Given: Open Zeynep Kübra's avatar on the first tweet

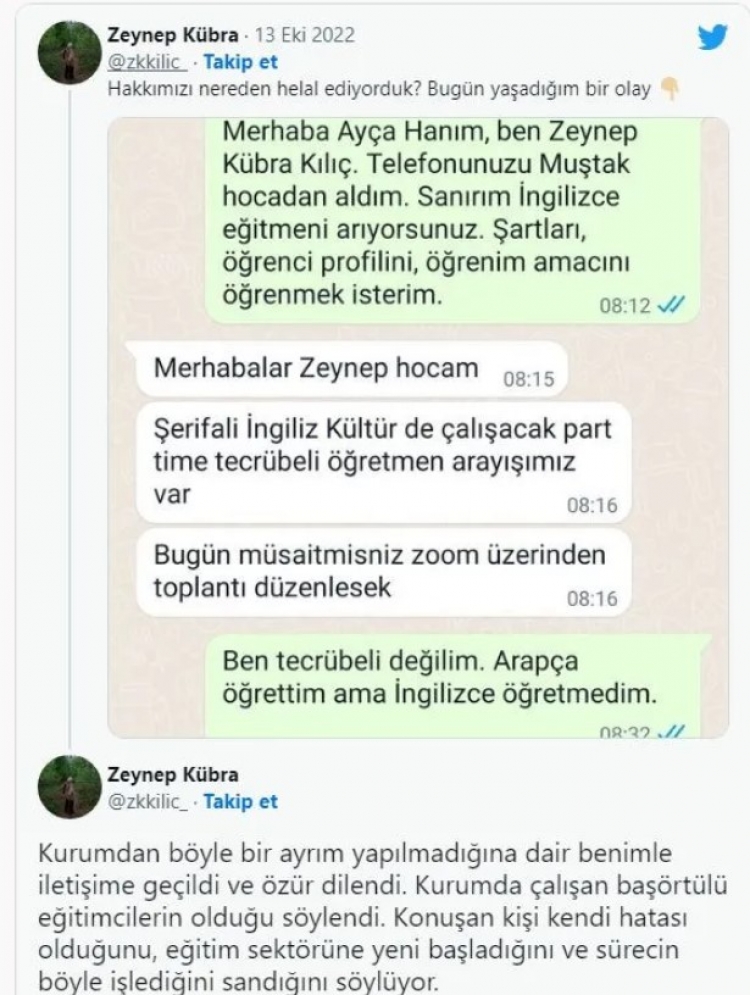Looking at the screenshot, I should click(68, 50).
